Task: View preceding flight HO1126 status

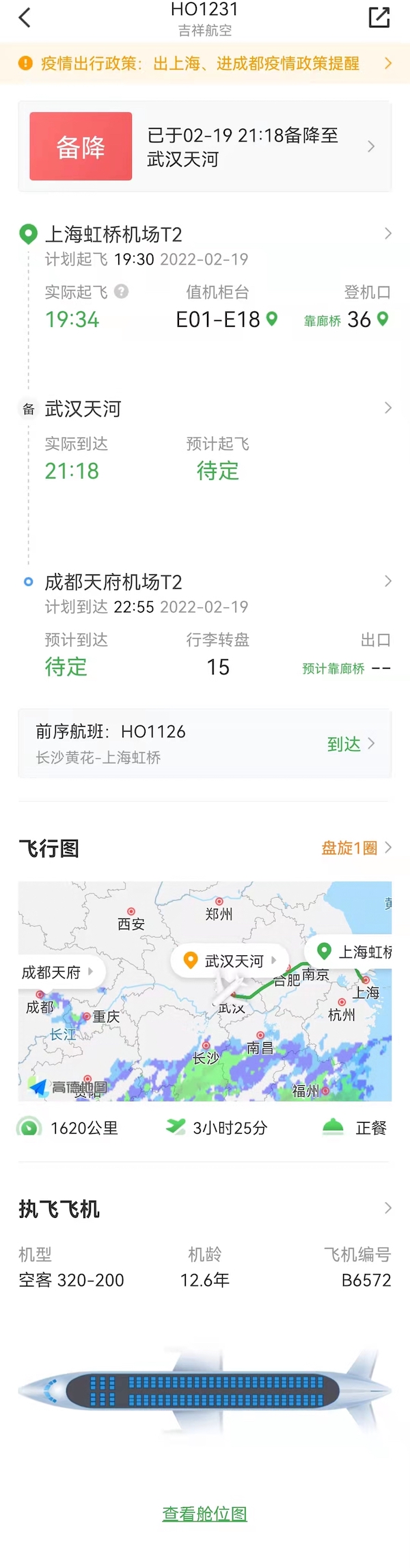Action: (205, 743)
